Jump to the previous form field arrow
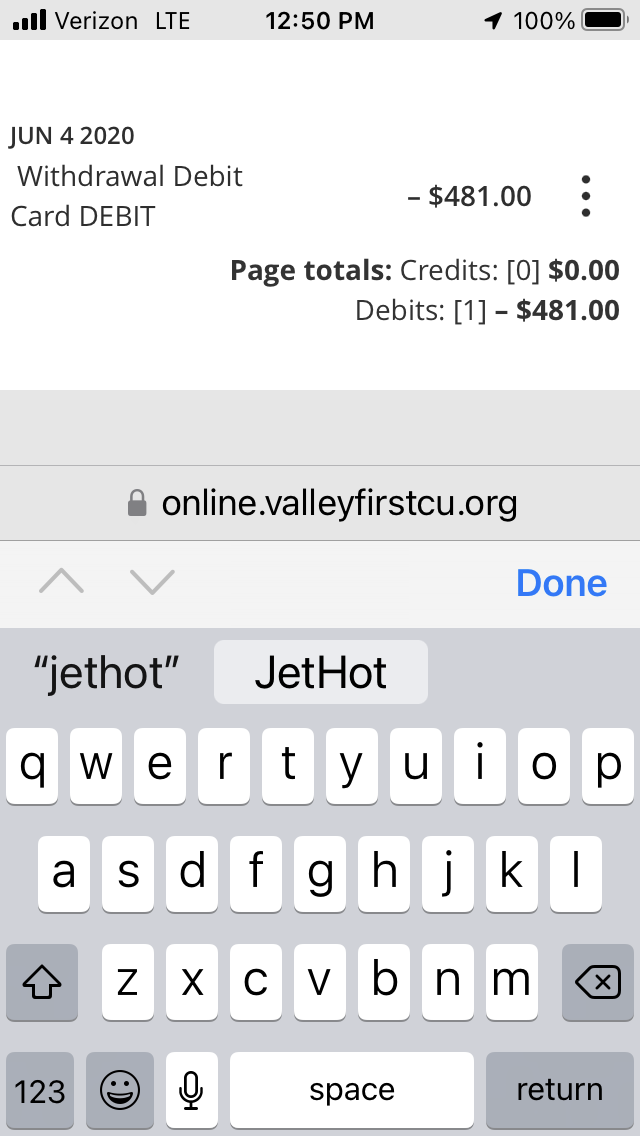 click(62, 582)
